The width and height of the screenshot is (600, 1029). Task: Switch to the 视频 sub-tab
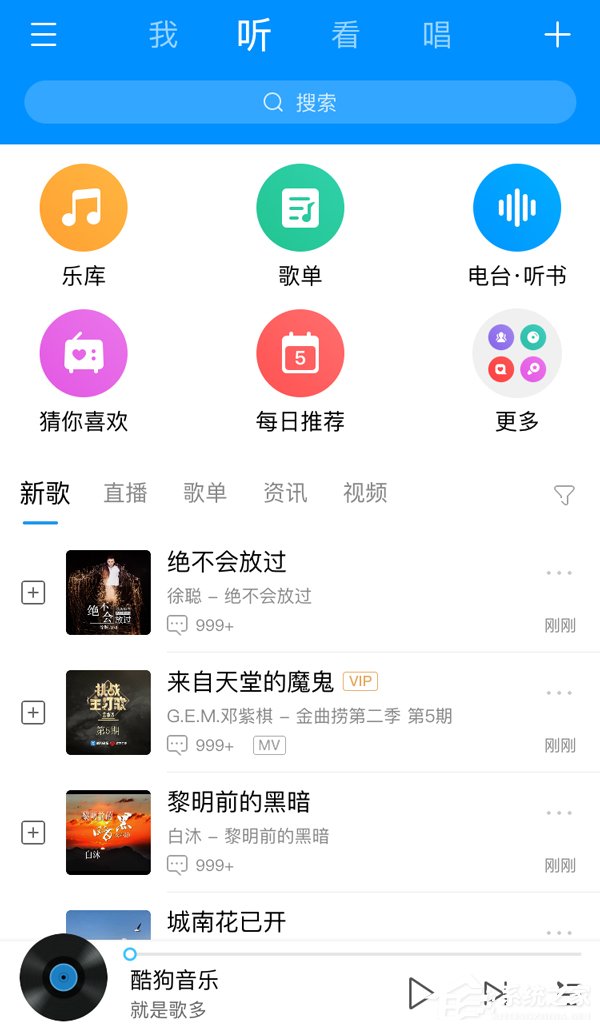pos(365,493)
